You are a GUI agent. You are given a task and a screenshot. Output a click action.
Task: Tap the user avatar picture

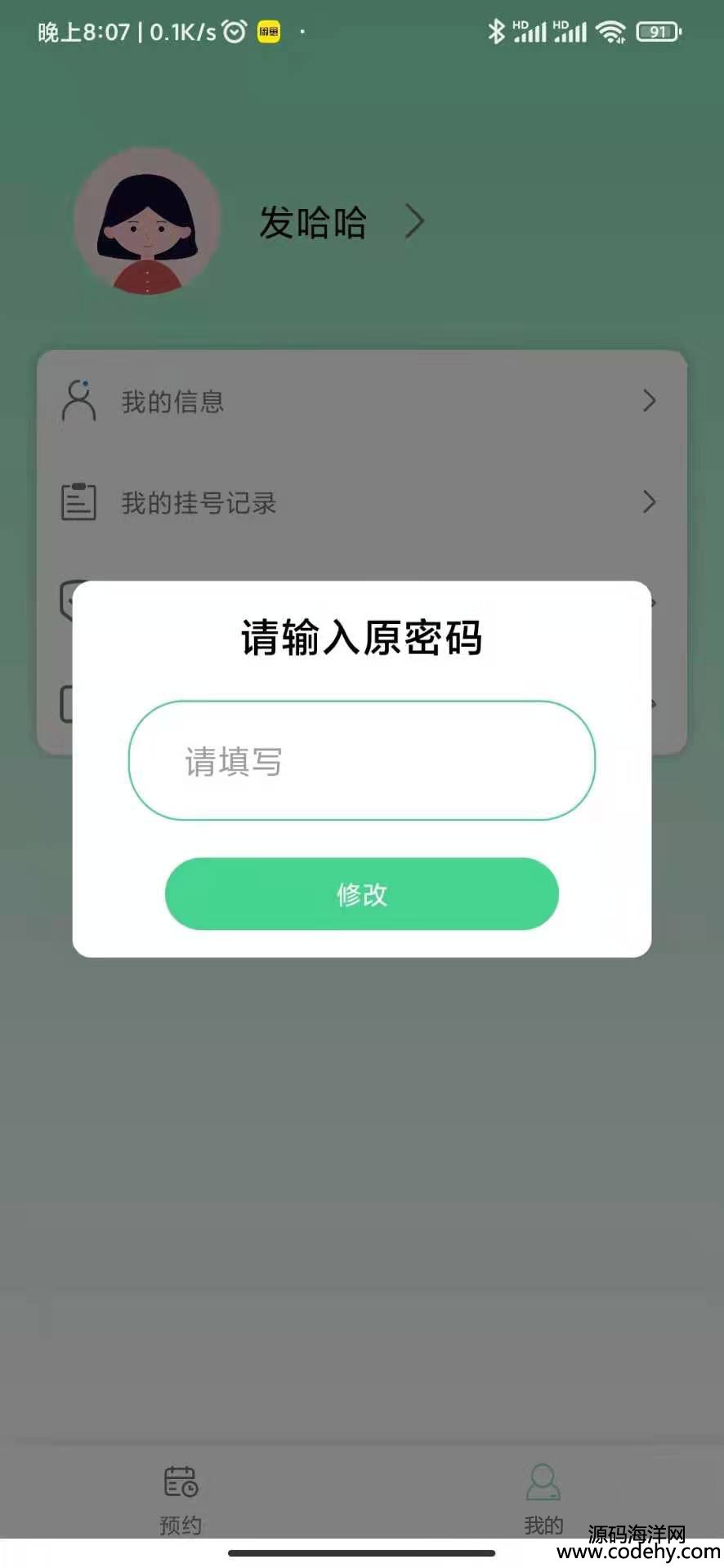147,221
